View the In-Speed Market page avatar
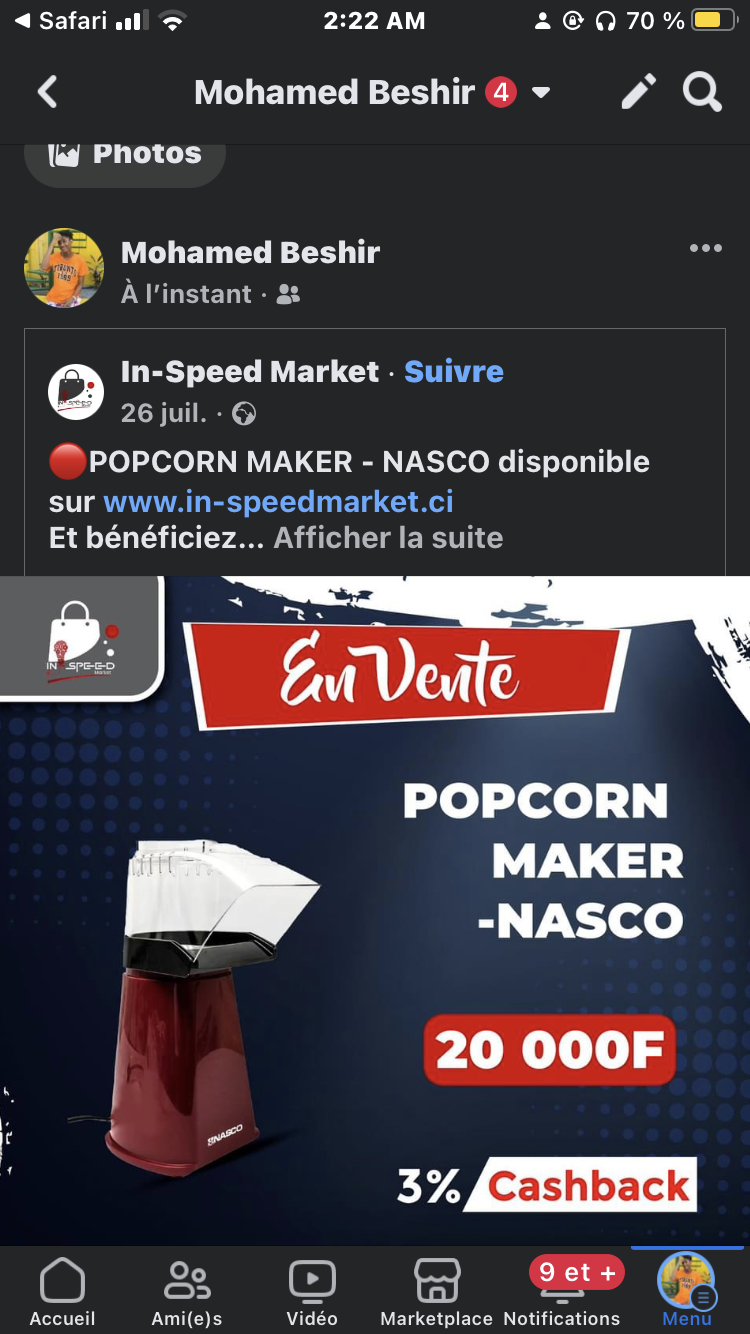Screen dimensions: 750x1334 [76, 392]
